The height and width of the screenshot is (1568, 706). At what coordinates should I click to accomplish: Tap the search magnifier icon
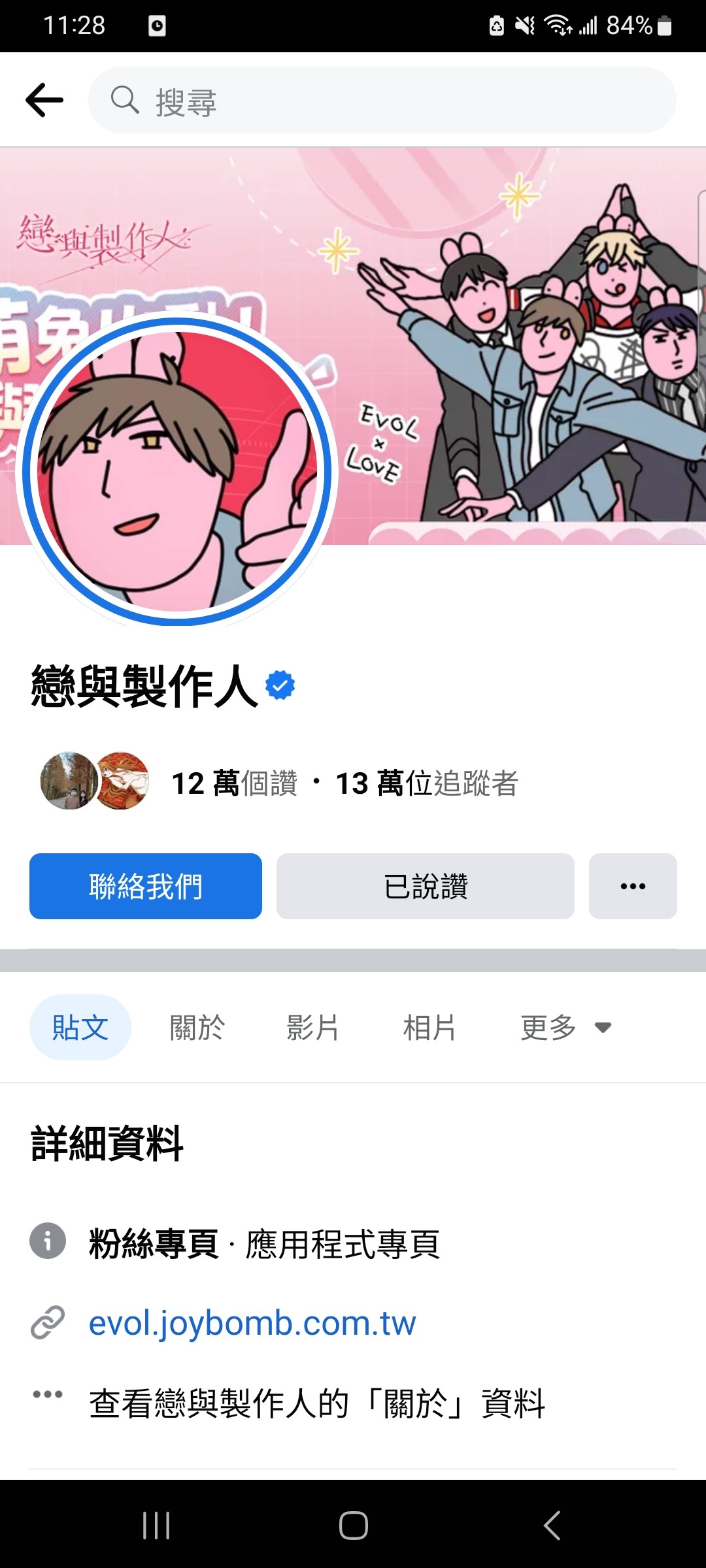[x=126, y=101]
